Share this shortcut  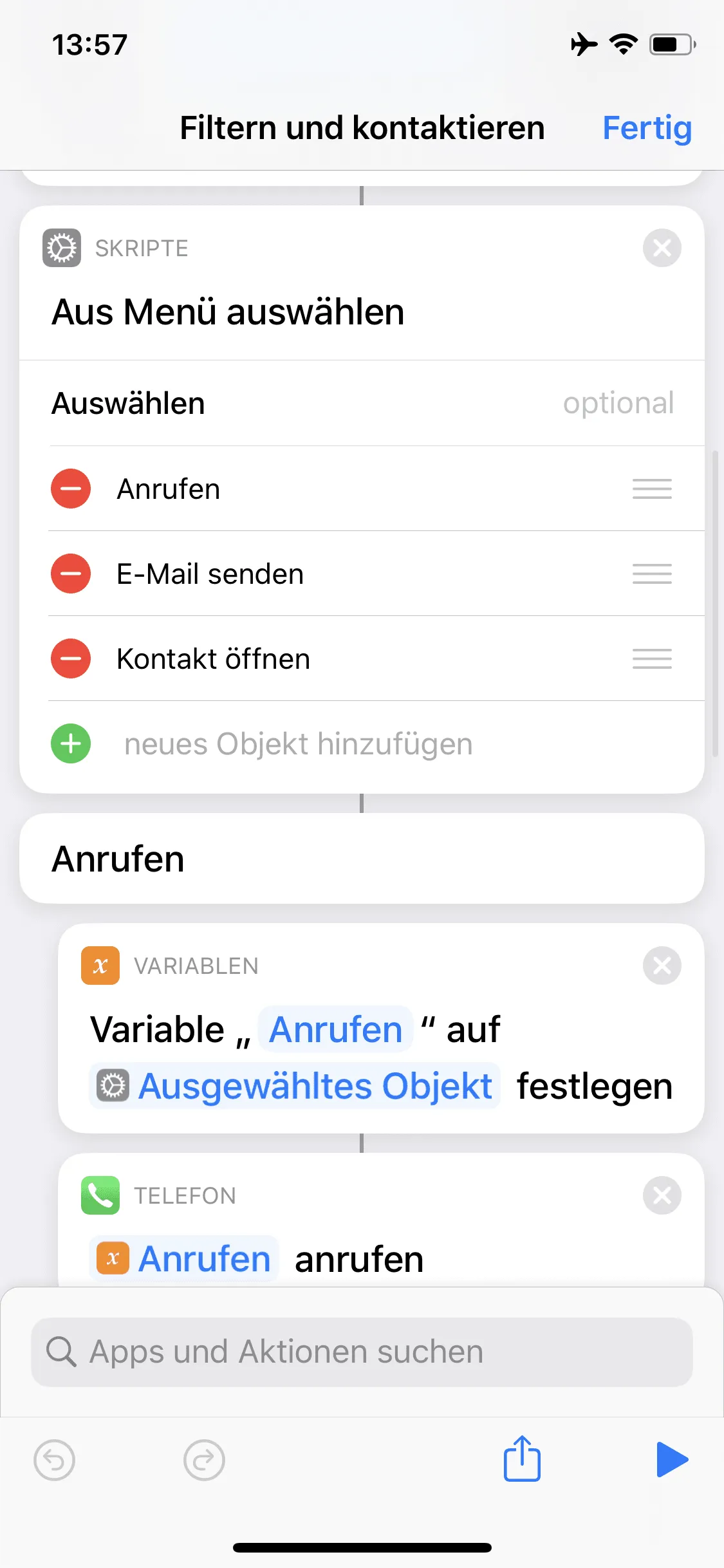click(x=521, y=1459)
